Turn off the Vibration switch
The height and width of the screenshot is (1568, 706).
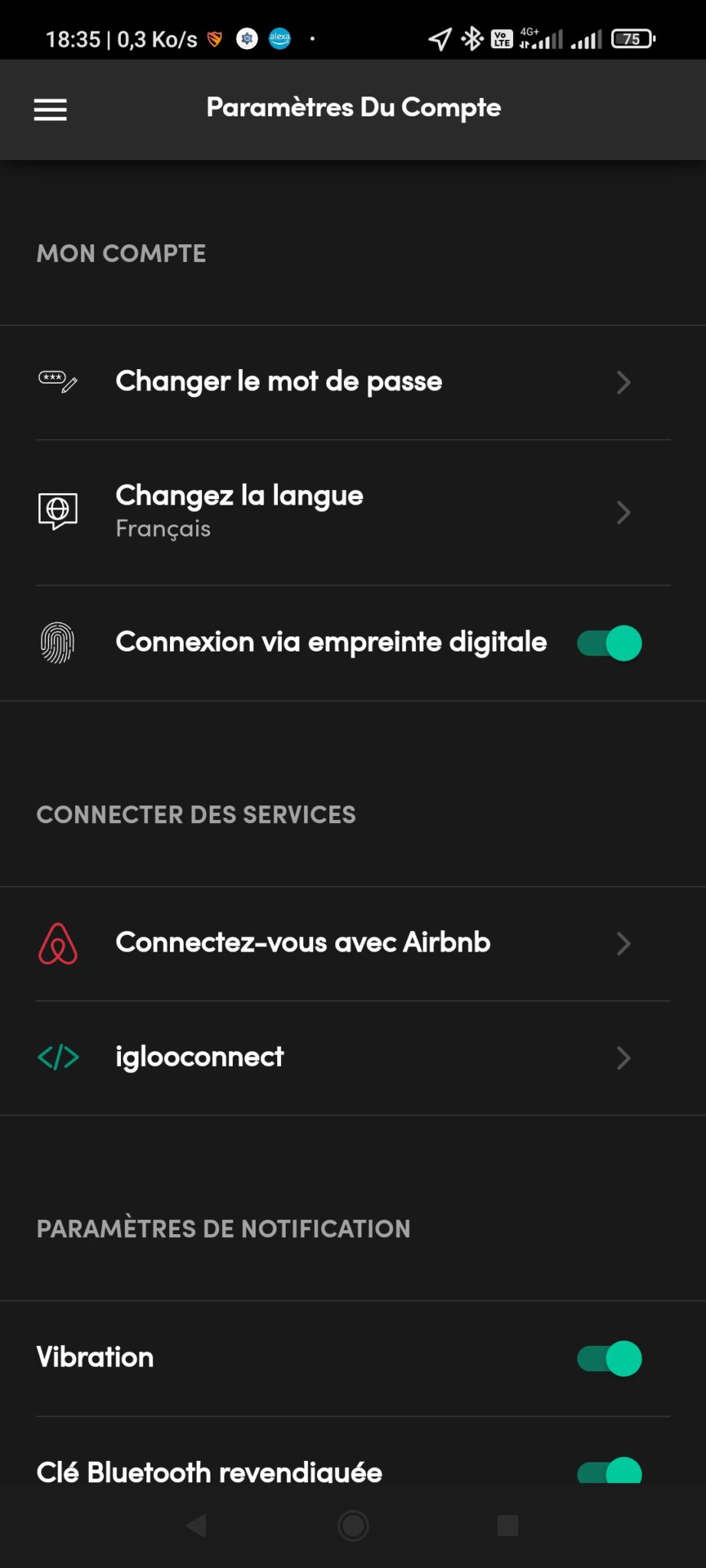(610, 1358)
